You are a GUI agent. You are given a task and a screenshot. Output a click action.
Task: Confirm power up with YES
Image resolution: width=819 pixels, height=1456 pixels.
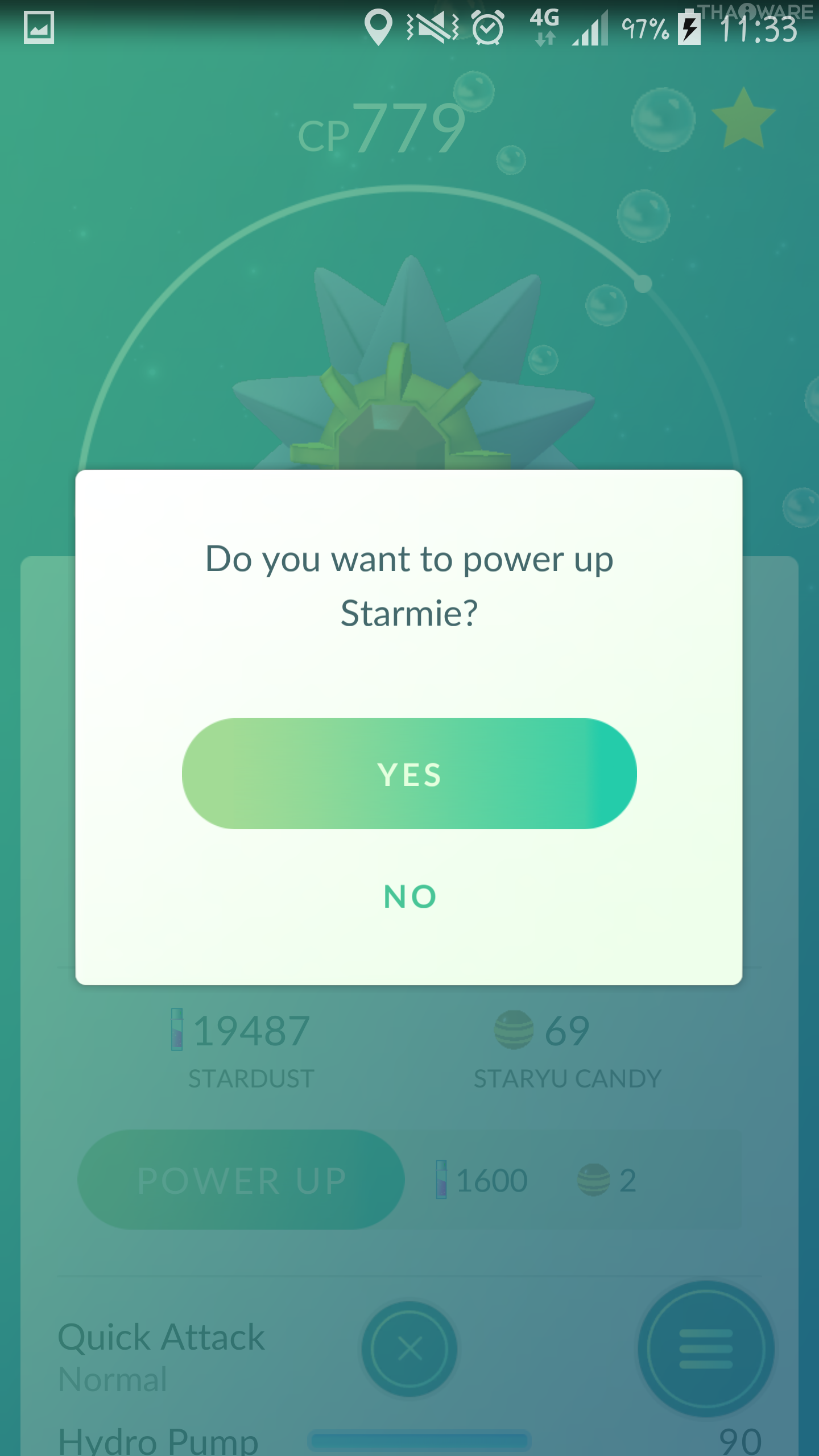[x=409, y=773]
